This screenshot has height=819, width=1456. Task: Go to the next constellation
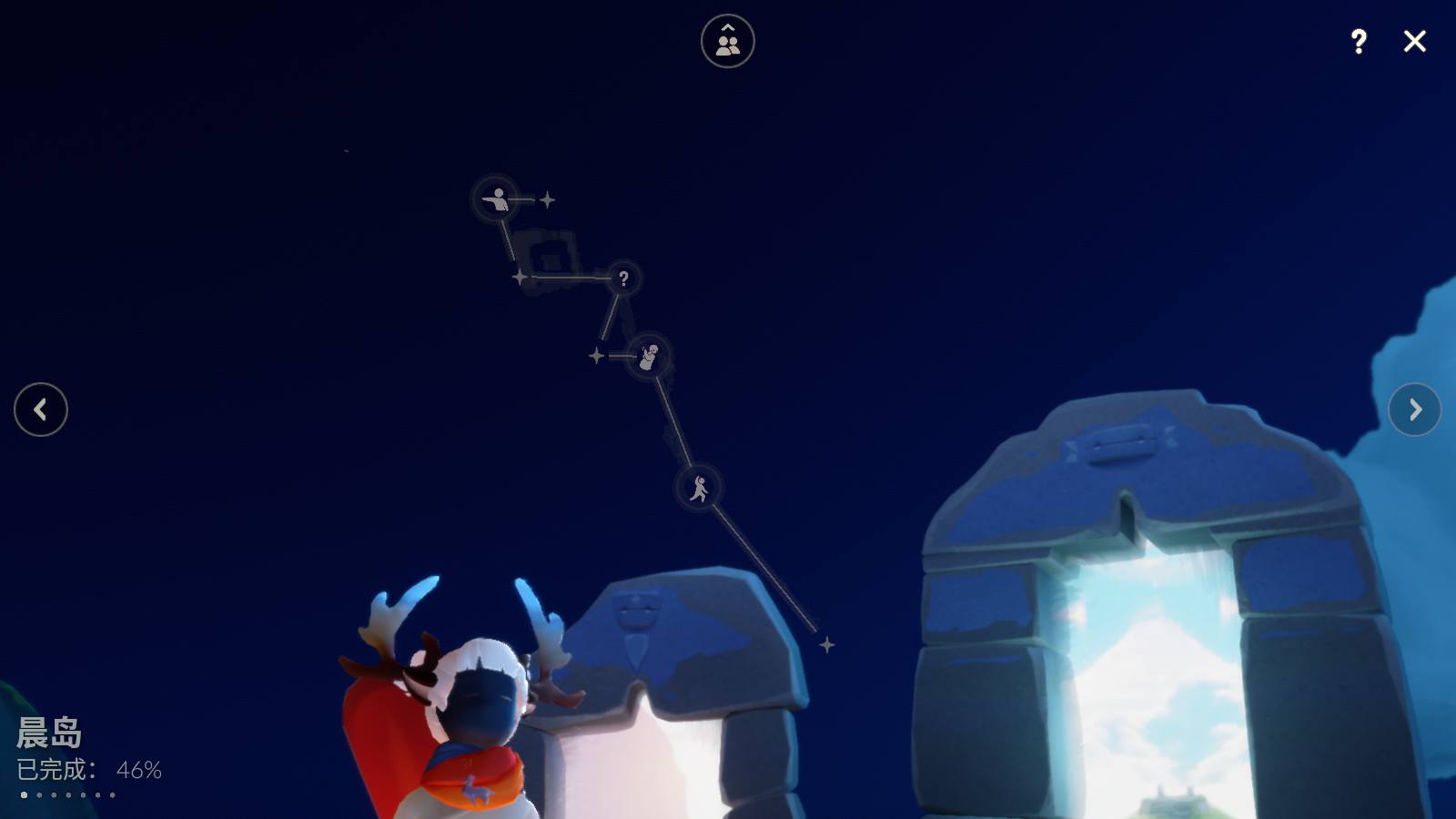[x=1414, y=409]
